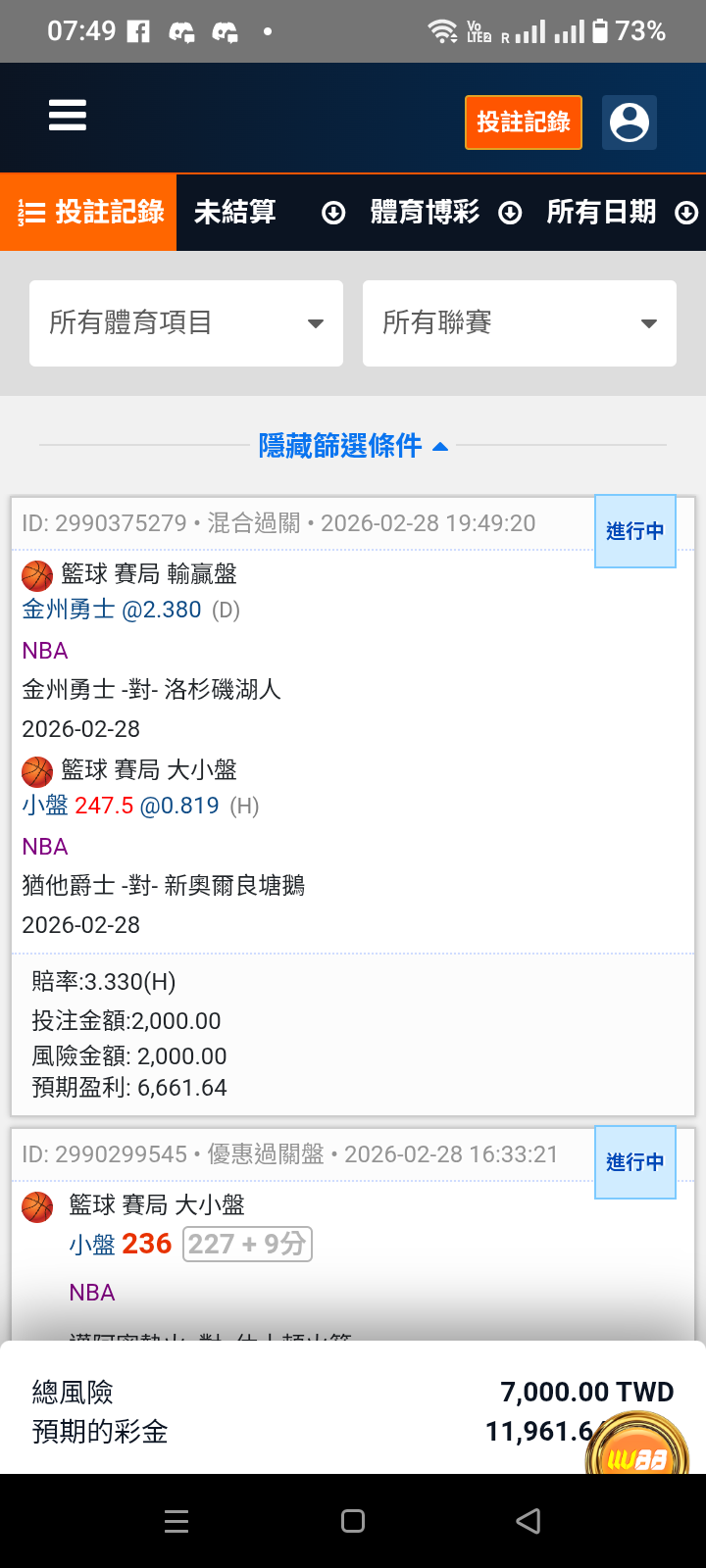Expand the 體育博彩 category dropdown
The image size is (706, 1568).
(445, 212)
